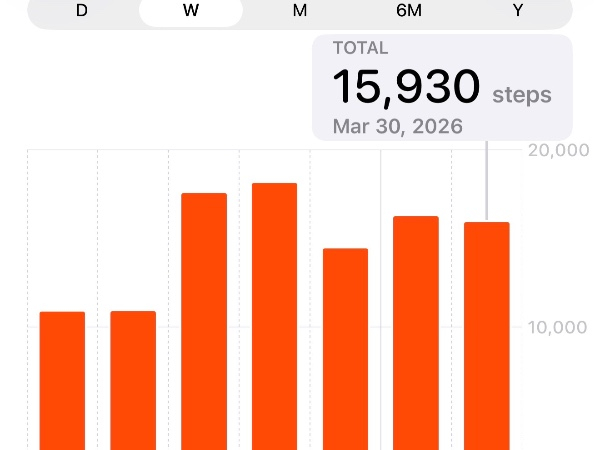The image size is (600, 450).
Task: Tap the shortest tall bar, fifth in chart
Action: coord(346,349)
